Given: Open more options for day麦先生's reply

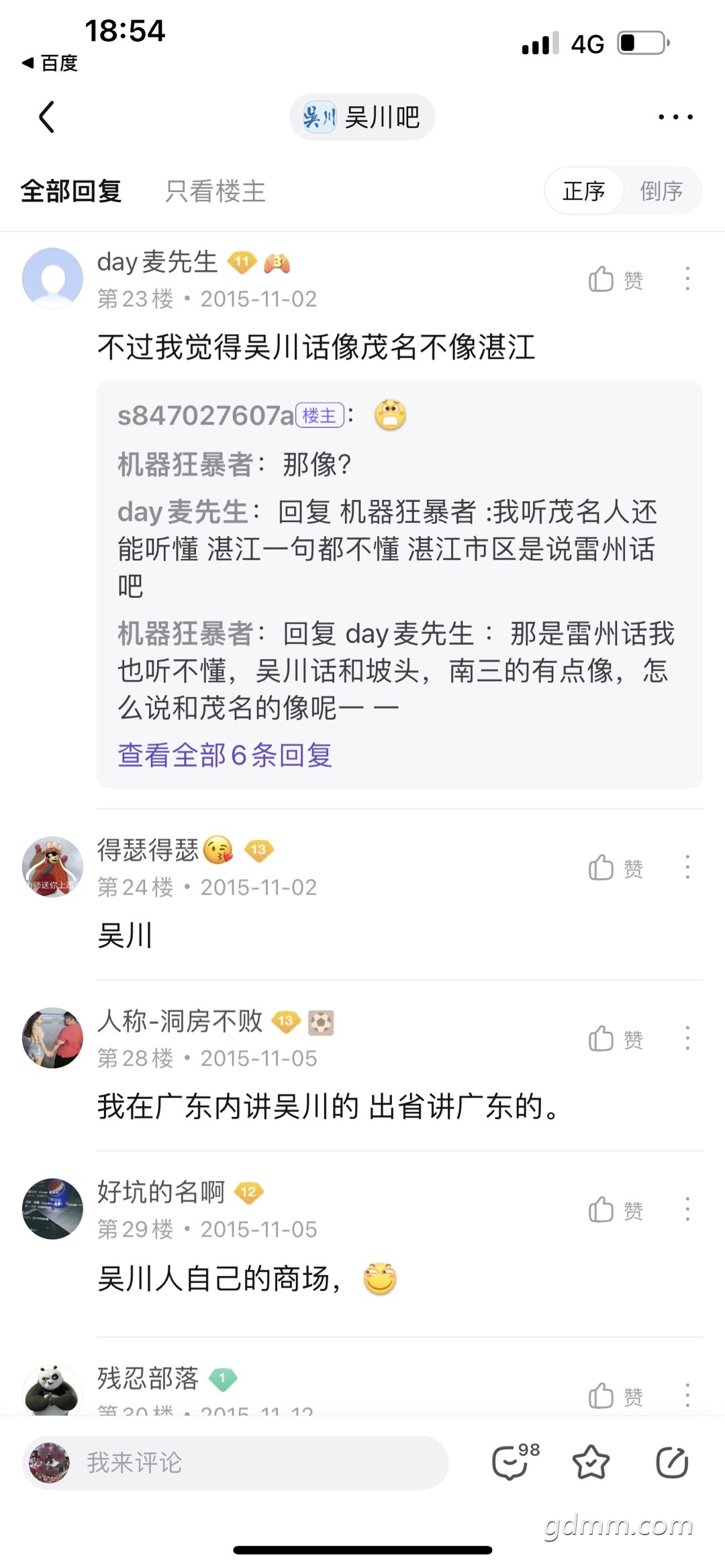Looking at the screenshot, I should tap(687, 279).
